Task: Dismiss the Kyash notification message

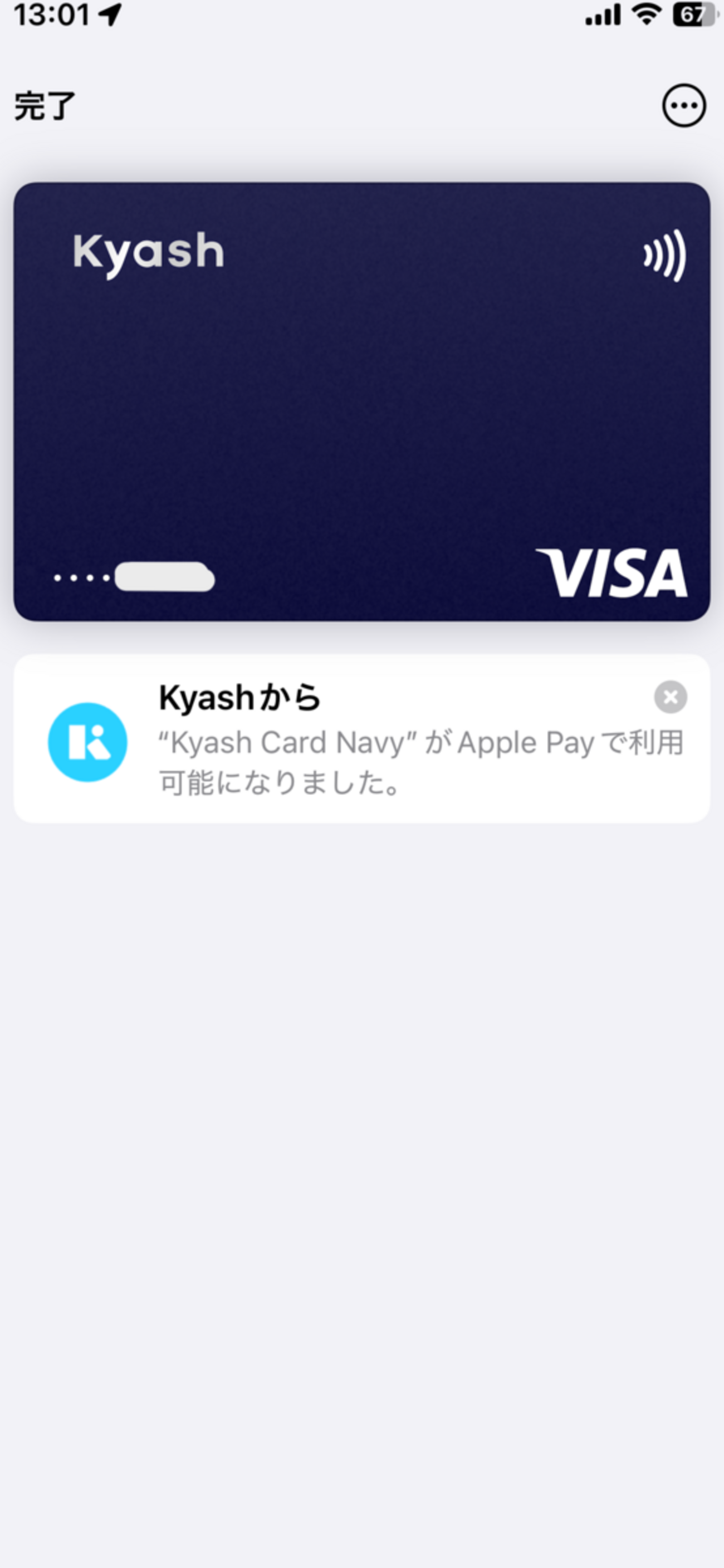Action: pyautogui.click(x=671, y=697)
